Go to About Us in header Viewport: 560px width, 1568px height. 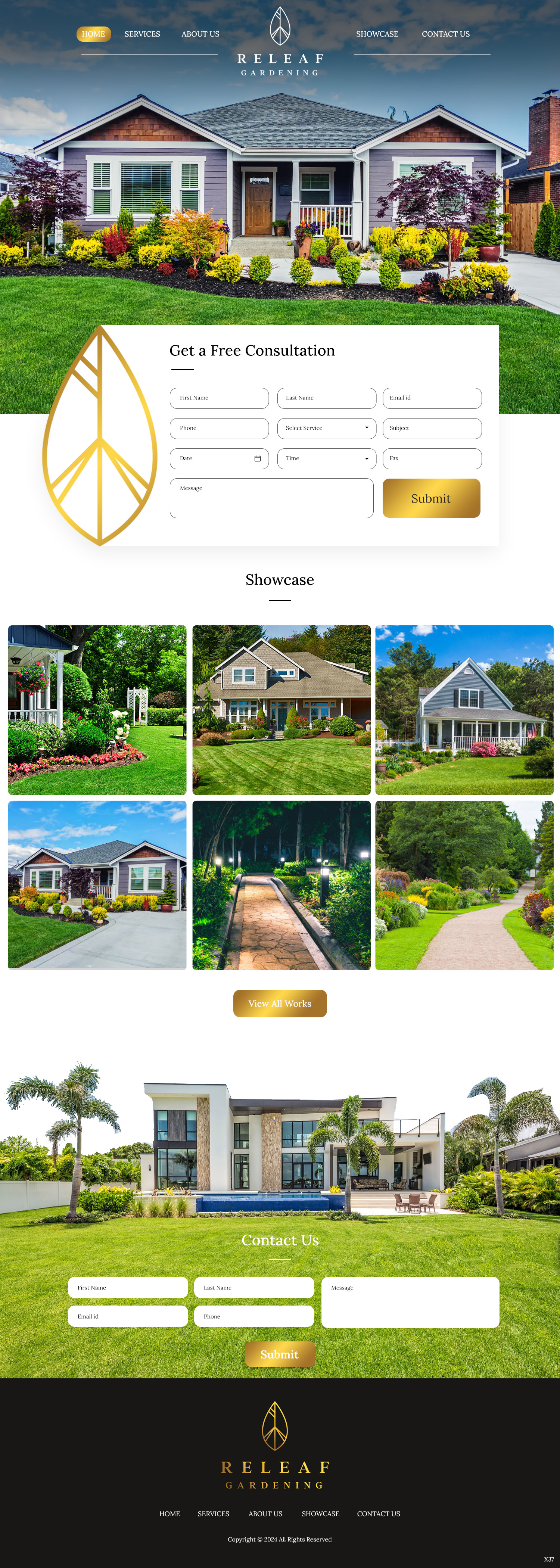tap(200, 34)
